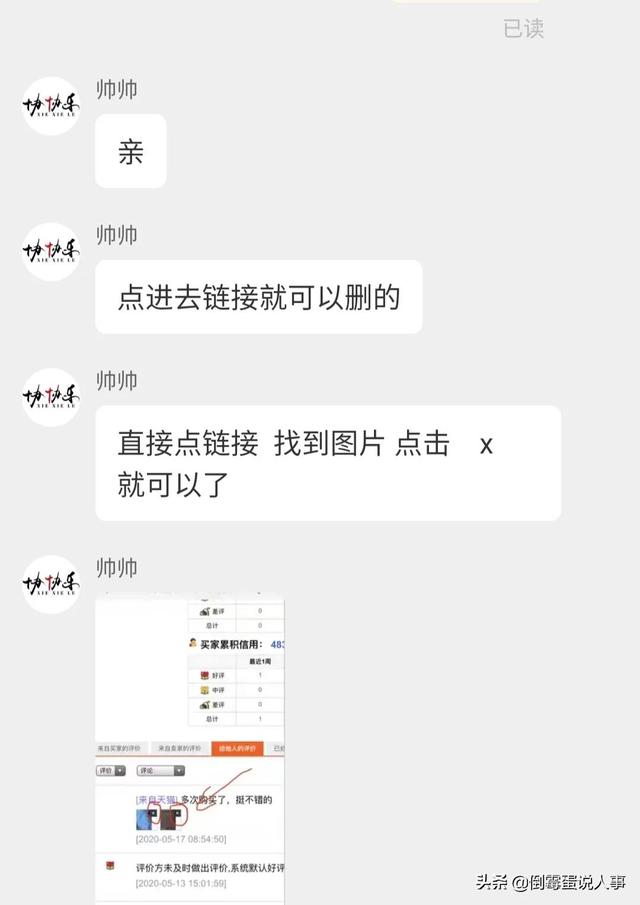Viewport: 640px width, 905px height.
Task: Tap 帅帅's avatar beside the 亲 message
Action: [51, 106]
